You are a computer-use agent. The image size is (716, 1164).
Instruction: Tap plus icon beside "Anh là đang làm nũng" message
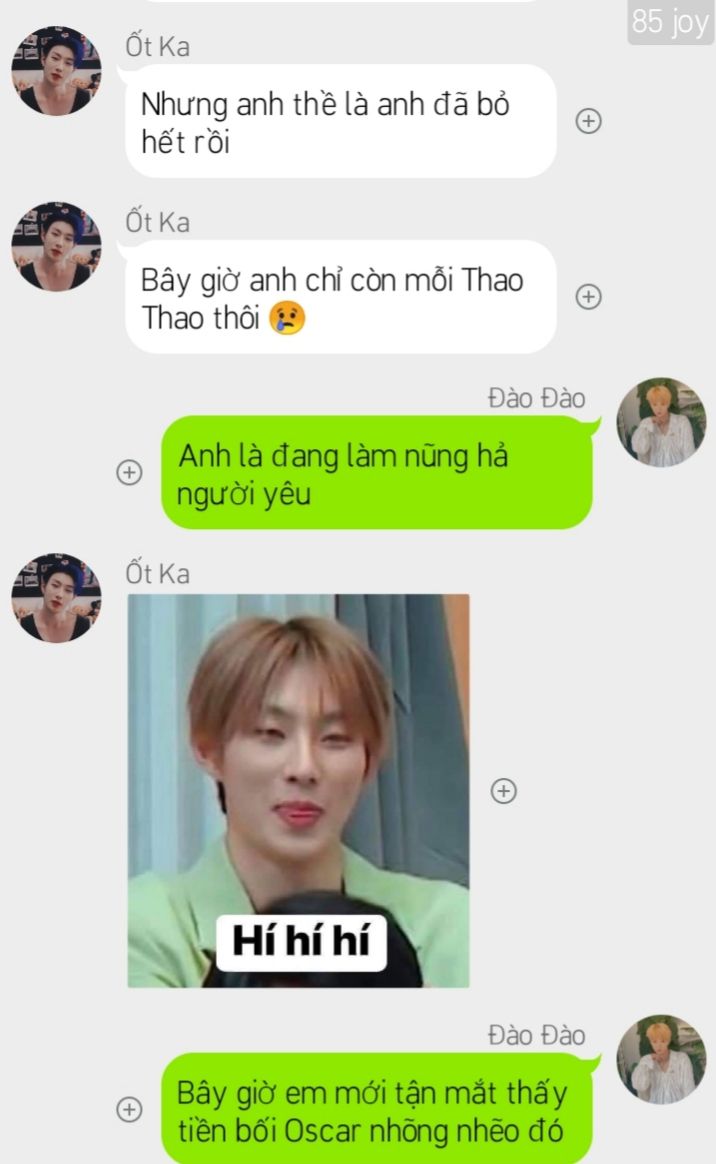point(129,472)
